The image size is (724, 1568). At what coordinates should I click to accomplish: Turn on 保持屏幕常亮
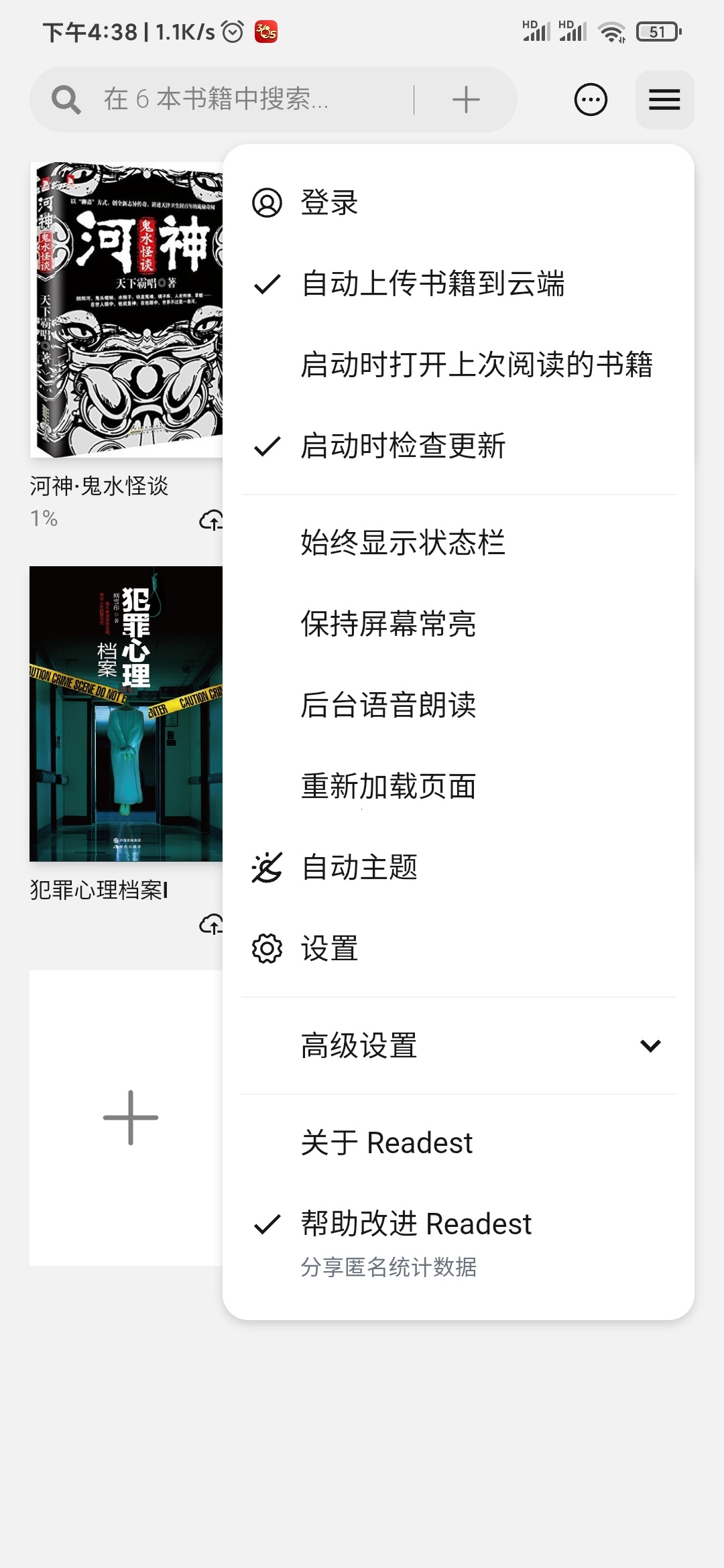coord(388,624)
